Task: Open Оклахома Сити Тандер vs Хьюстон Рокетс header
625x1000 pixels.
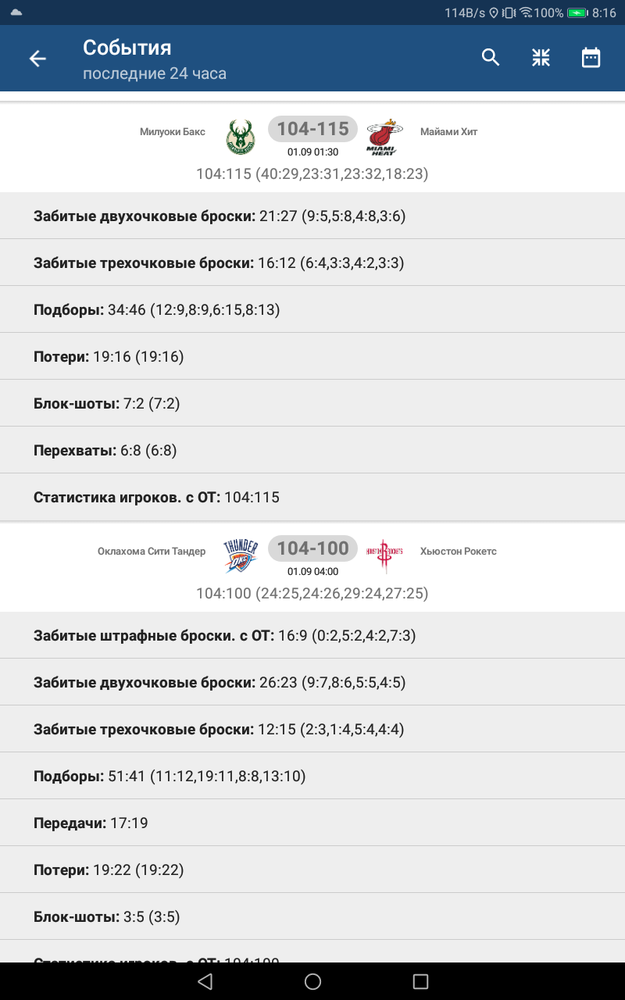Action: [x=312, y=567]
